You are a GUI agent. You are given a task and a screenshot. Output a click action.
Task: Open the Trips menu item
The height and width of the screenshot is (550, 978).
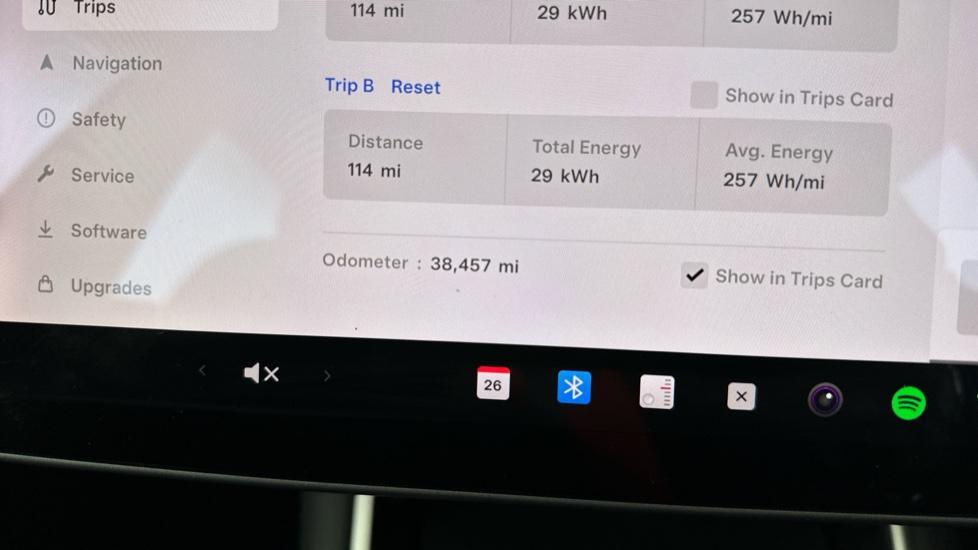(x=95, y=8)
